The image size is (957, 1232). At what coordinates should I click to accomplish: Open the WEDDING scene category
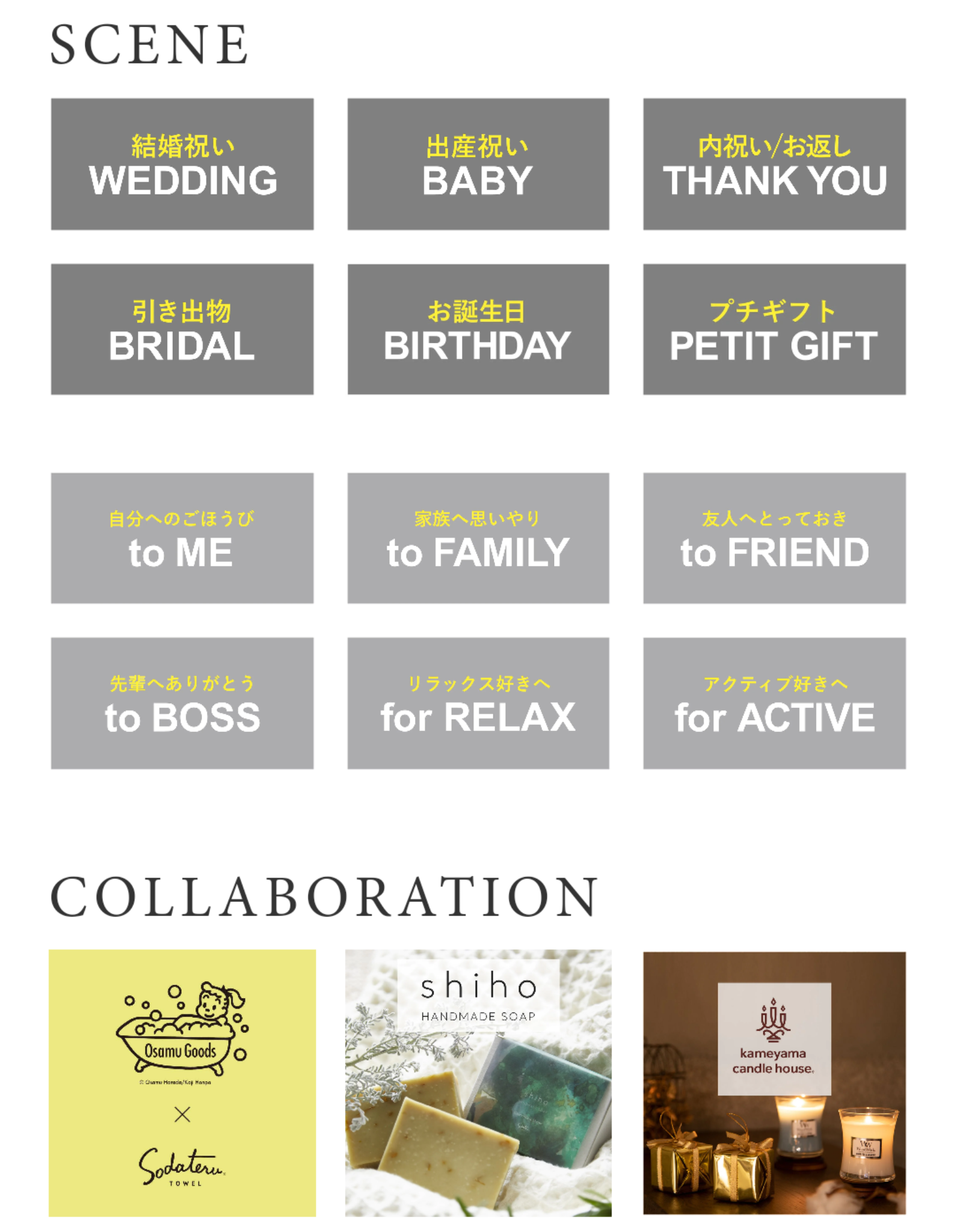[182, 164]
